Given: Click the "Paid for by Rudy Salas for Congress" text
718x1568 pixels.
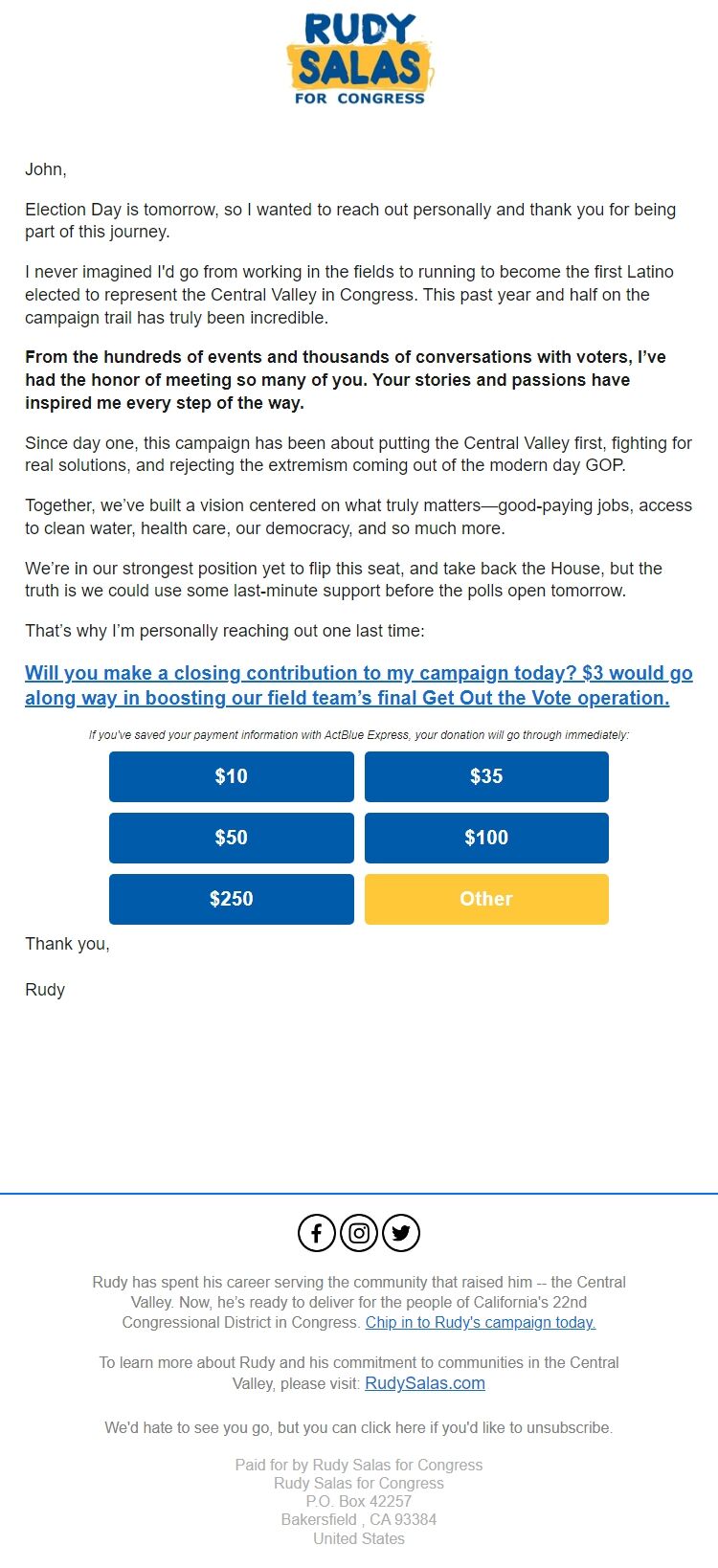Looking at the screenshot, I should coord(358,1465).
